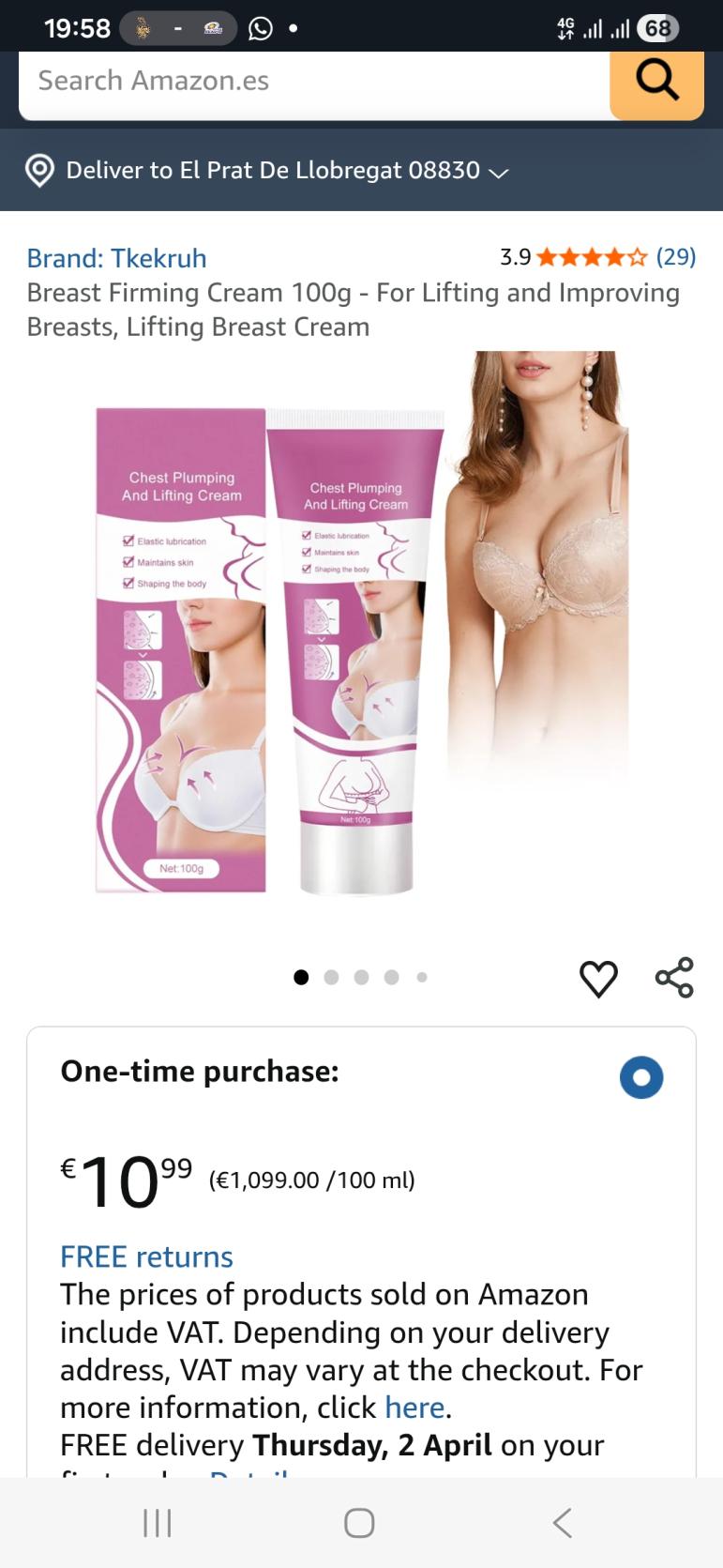Viewport: 723px width, 1568px height.
Task: Share this product
Action: point(674,978)
